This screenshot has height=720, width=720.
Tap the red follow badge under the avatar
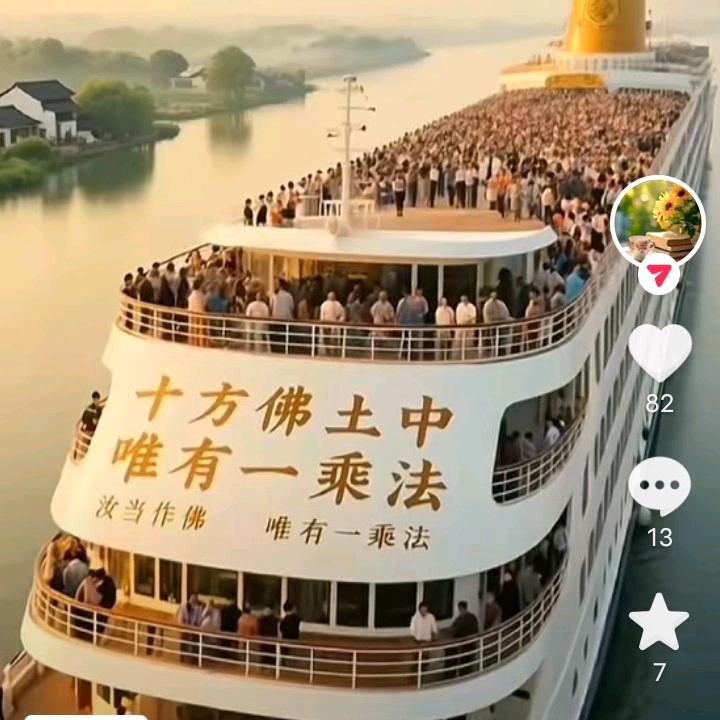(658, 273)
